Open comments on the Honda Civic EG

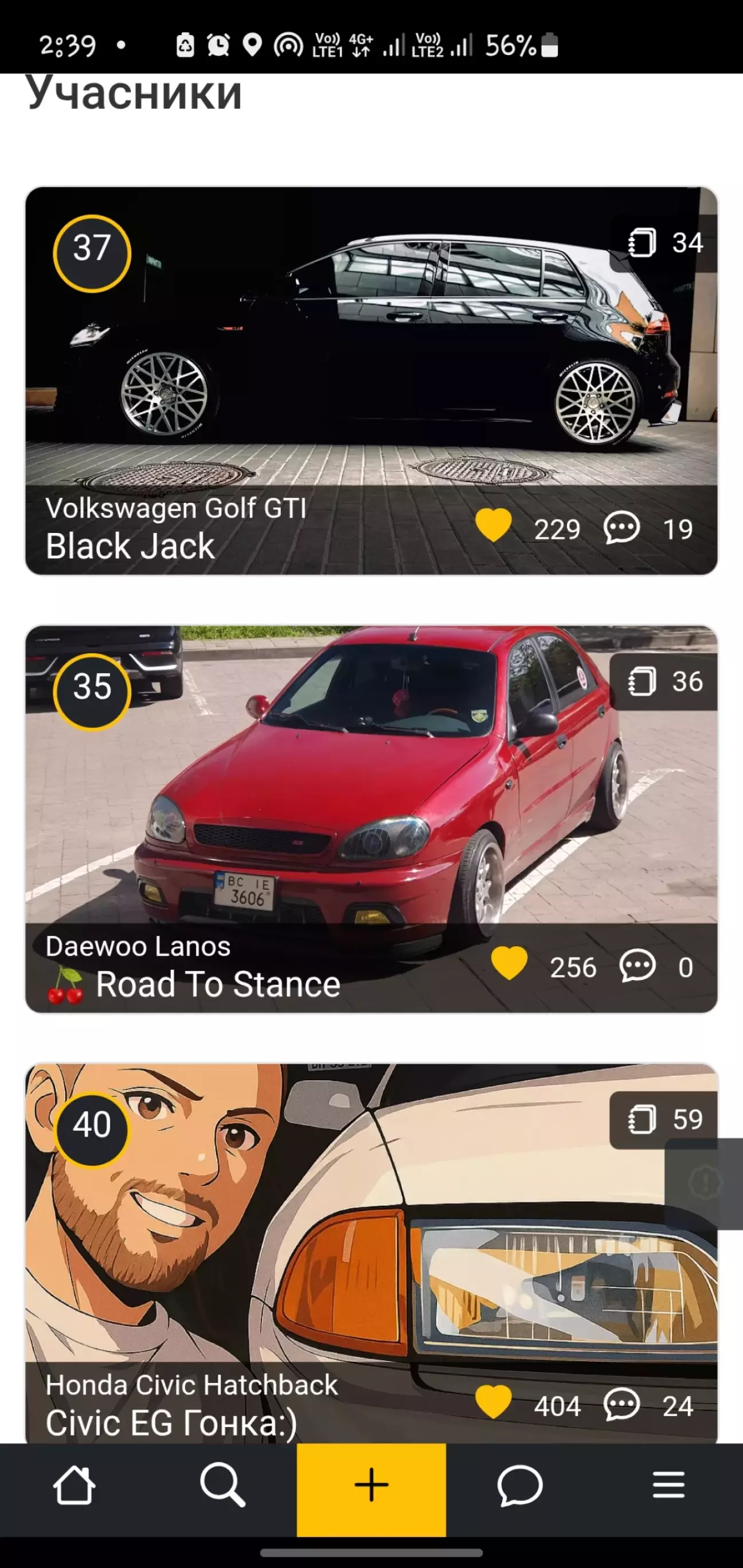pyautogui.click(x=622, y=1404)
